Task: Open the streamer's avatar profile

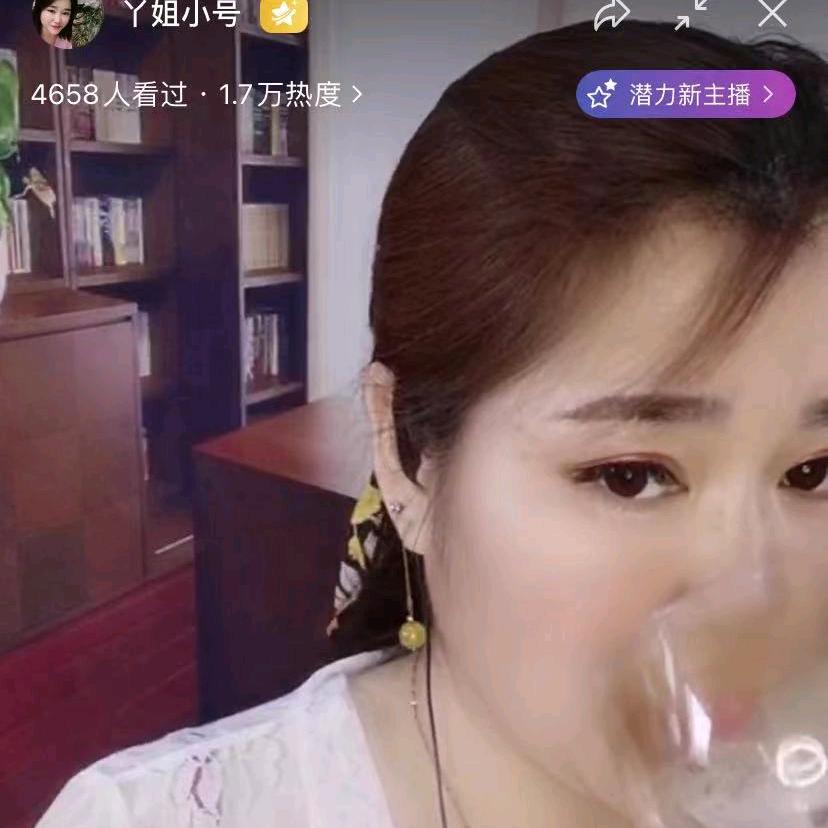Action: click(68, 18)
